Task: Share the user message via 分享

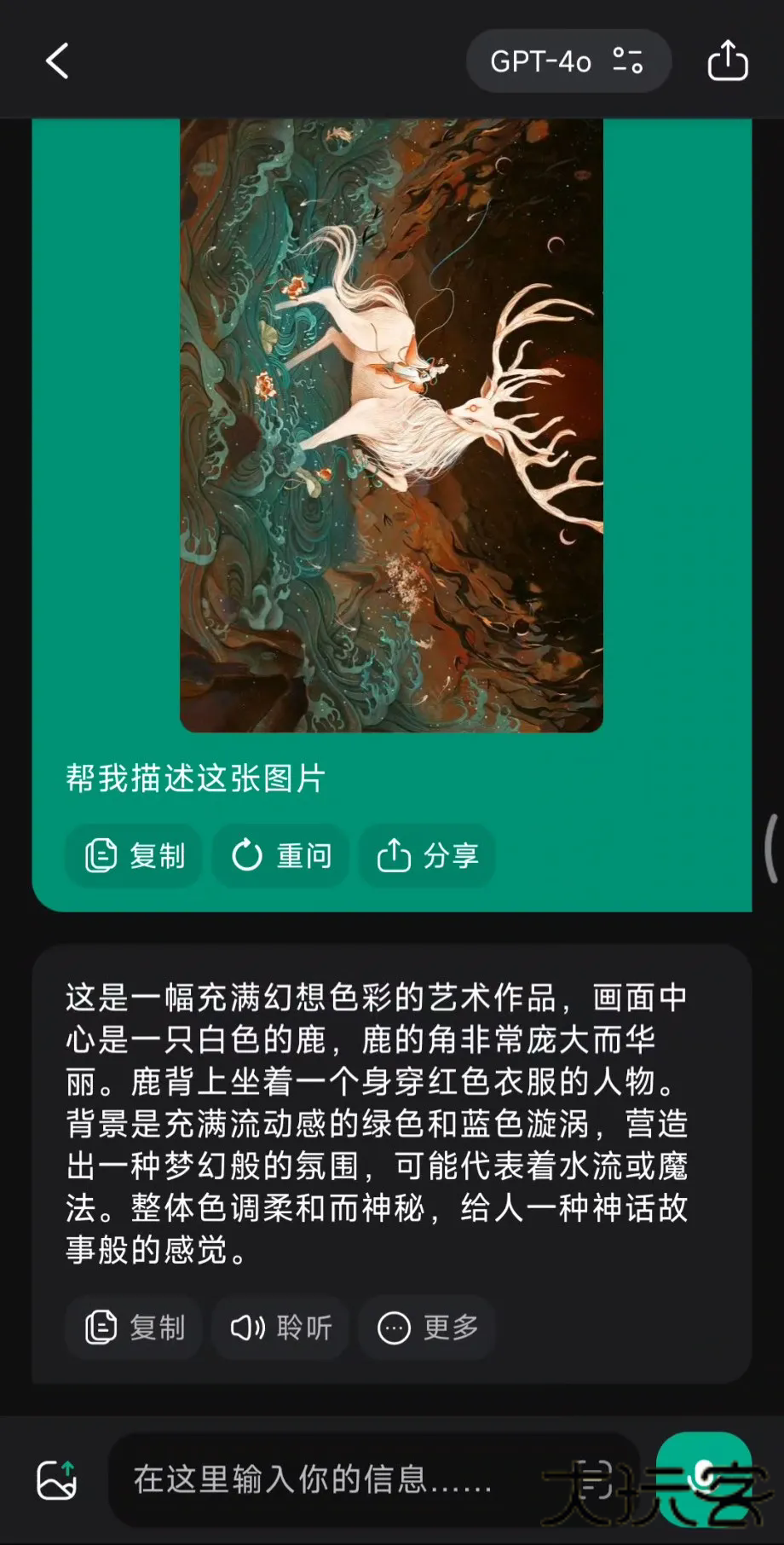Action: 427,855
